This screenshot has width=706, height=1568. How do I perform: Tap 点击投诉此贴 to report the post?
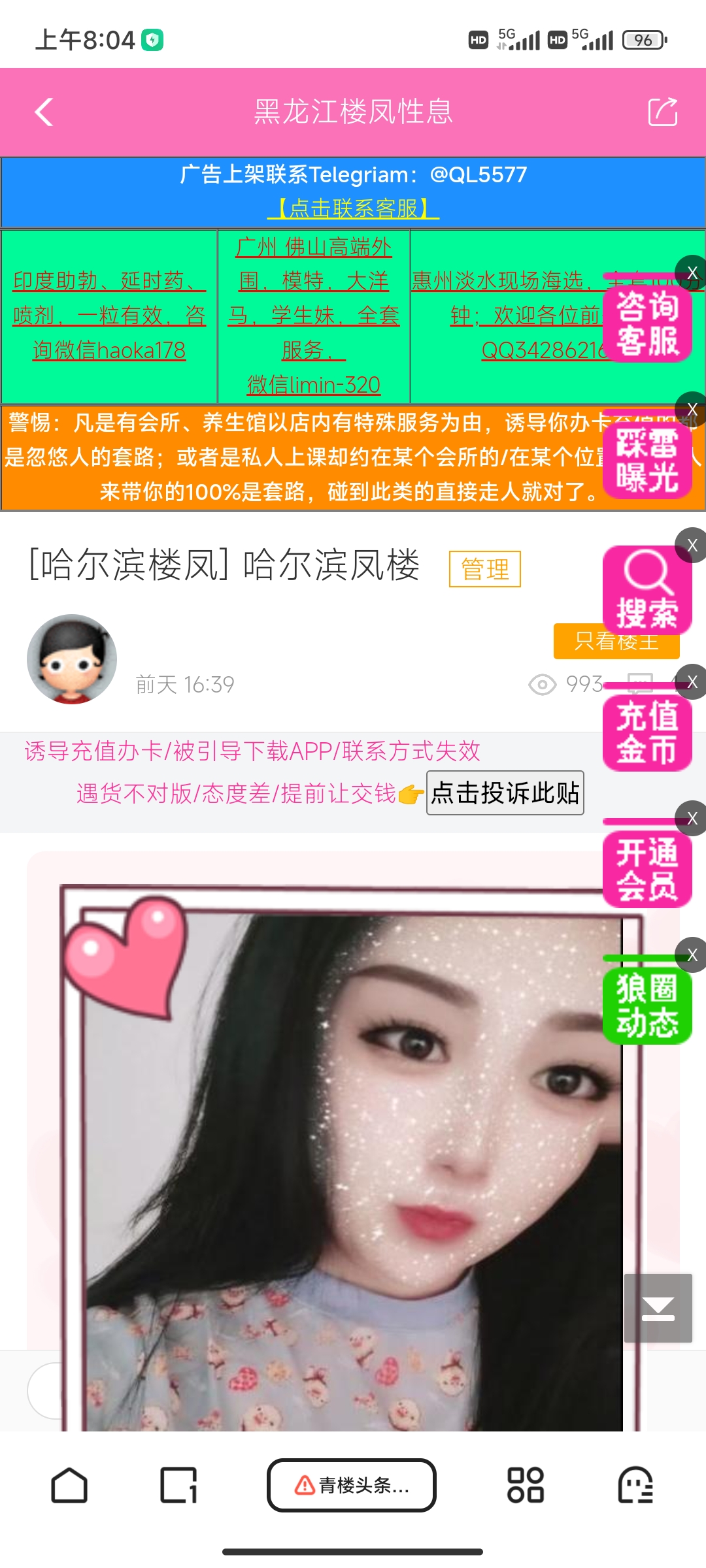[x=505, y=793]
